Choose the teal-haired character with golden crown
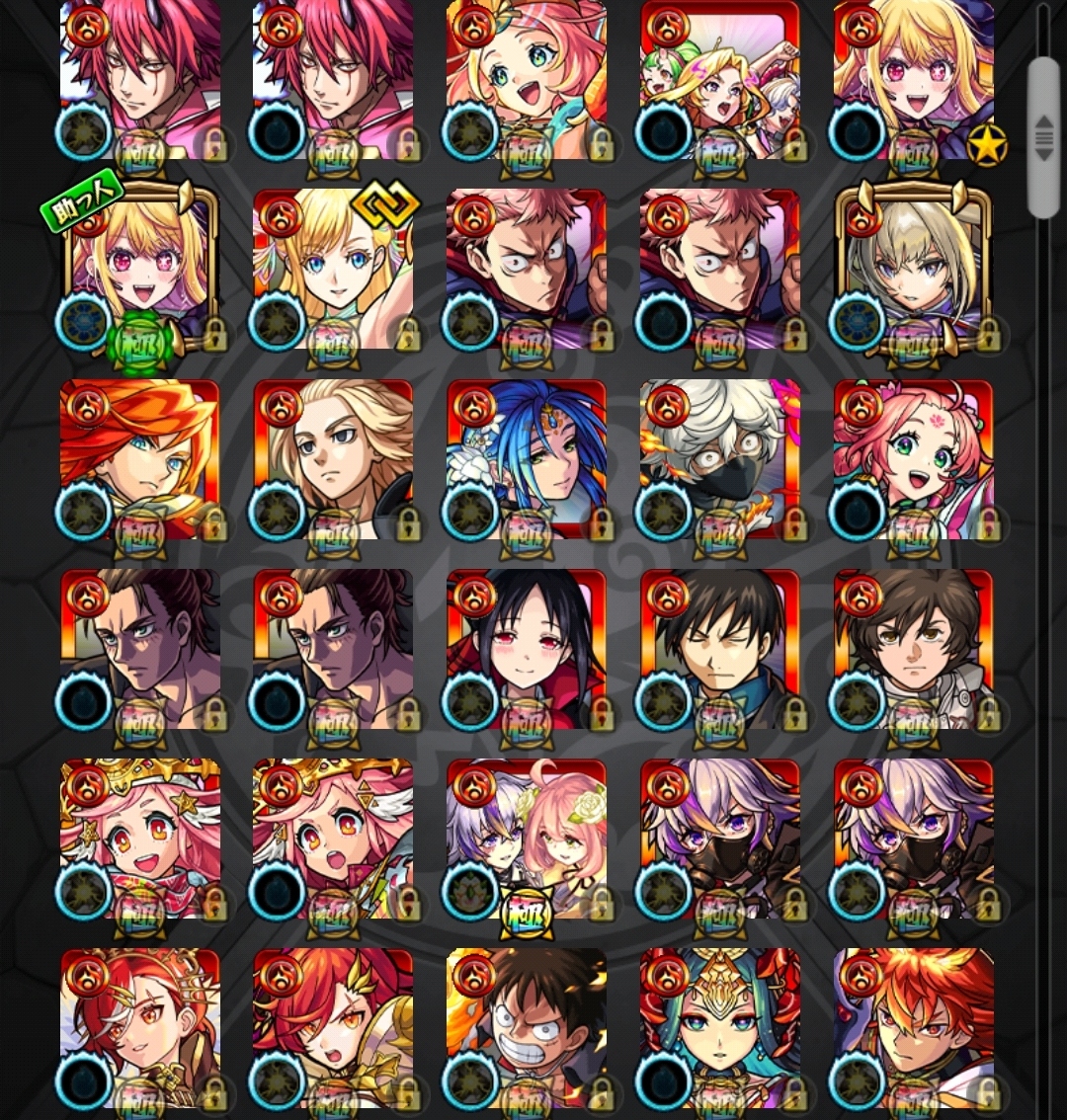 [x=720, y=1027]
